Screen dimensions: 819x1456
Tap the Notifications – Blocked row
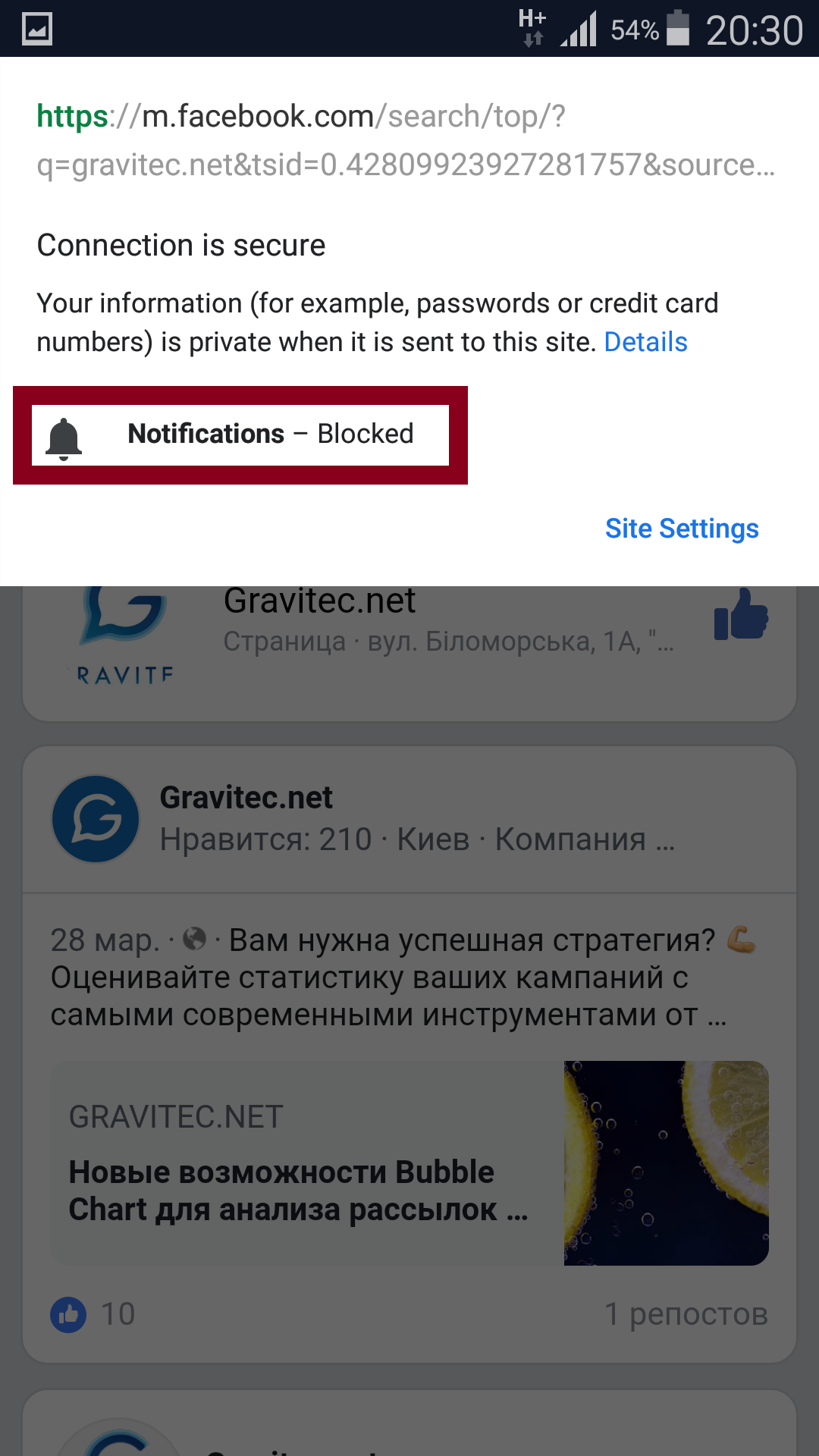[240, 435]
